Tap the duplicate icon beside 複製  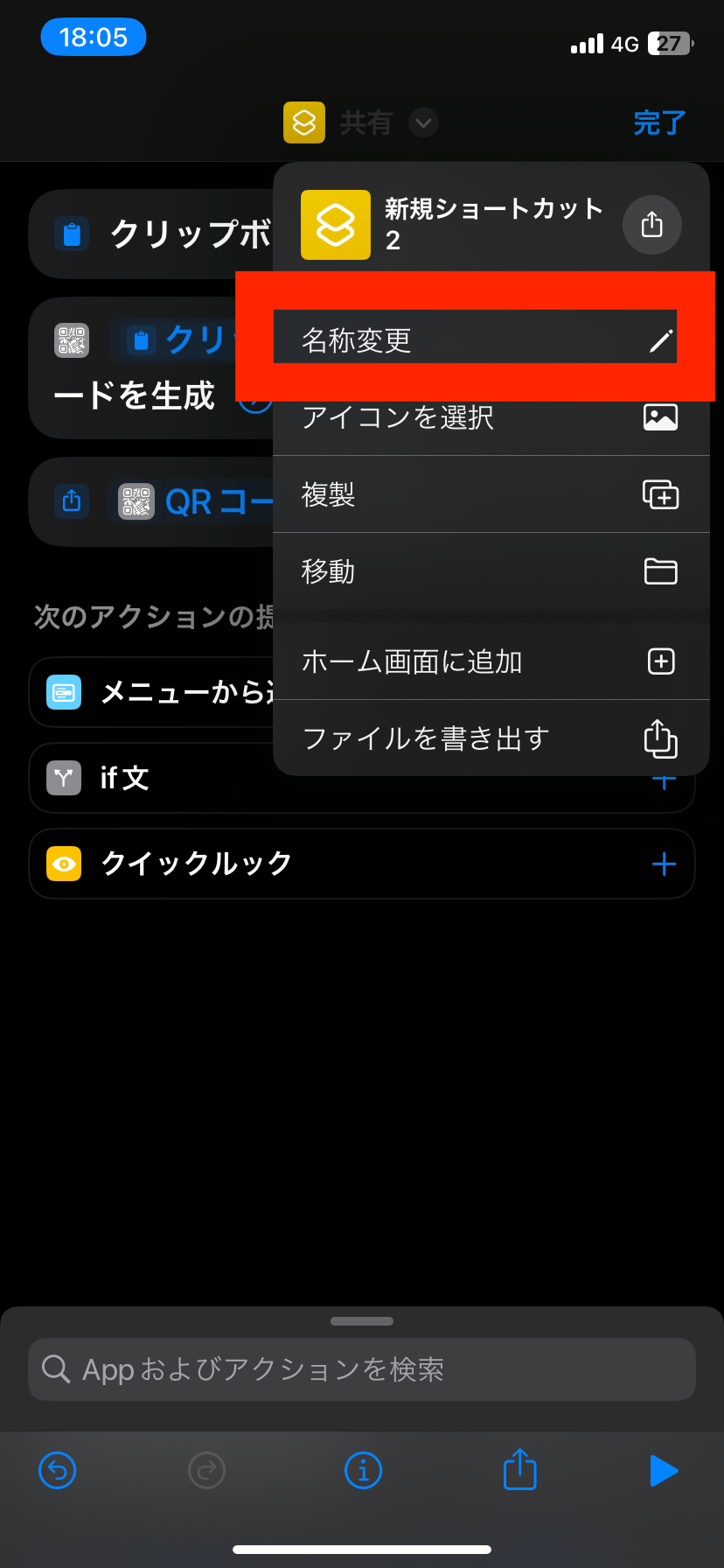[x=662, y=494]
